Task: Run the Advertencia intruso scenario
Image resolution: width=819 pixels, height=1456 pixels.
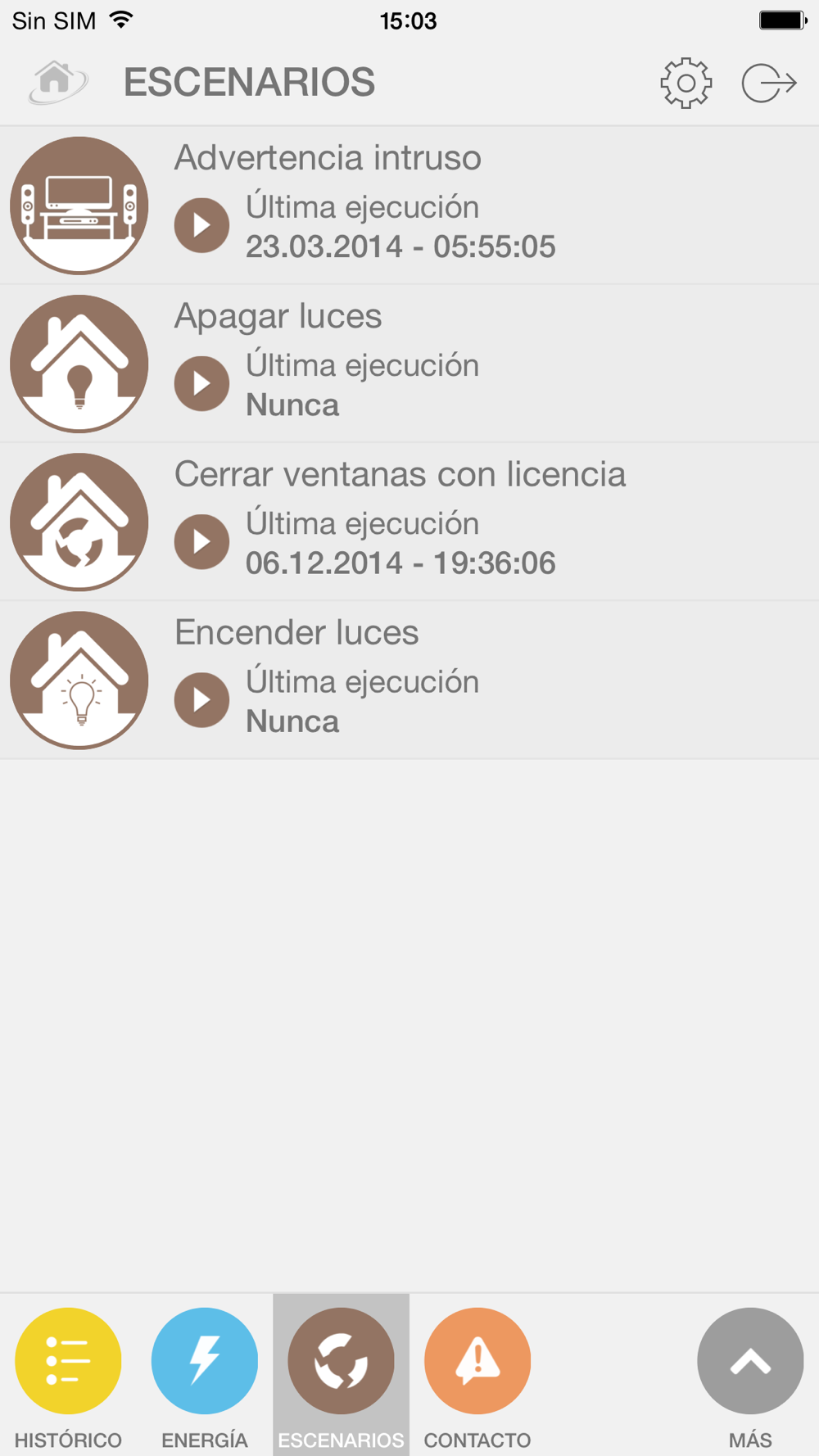Action: click(201, 225)
